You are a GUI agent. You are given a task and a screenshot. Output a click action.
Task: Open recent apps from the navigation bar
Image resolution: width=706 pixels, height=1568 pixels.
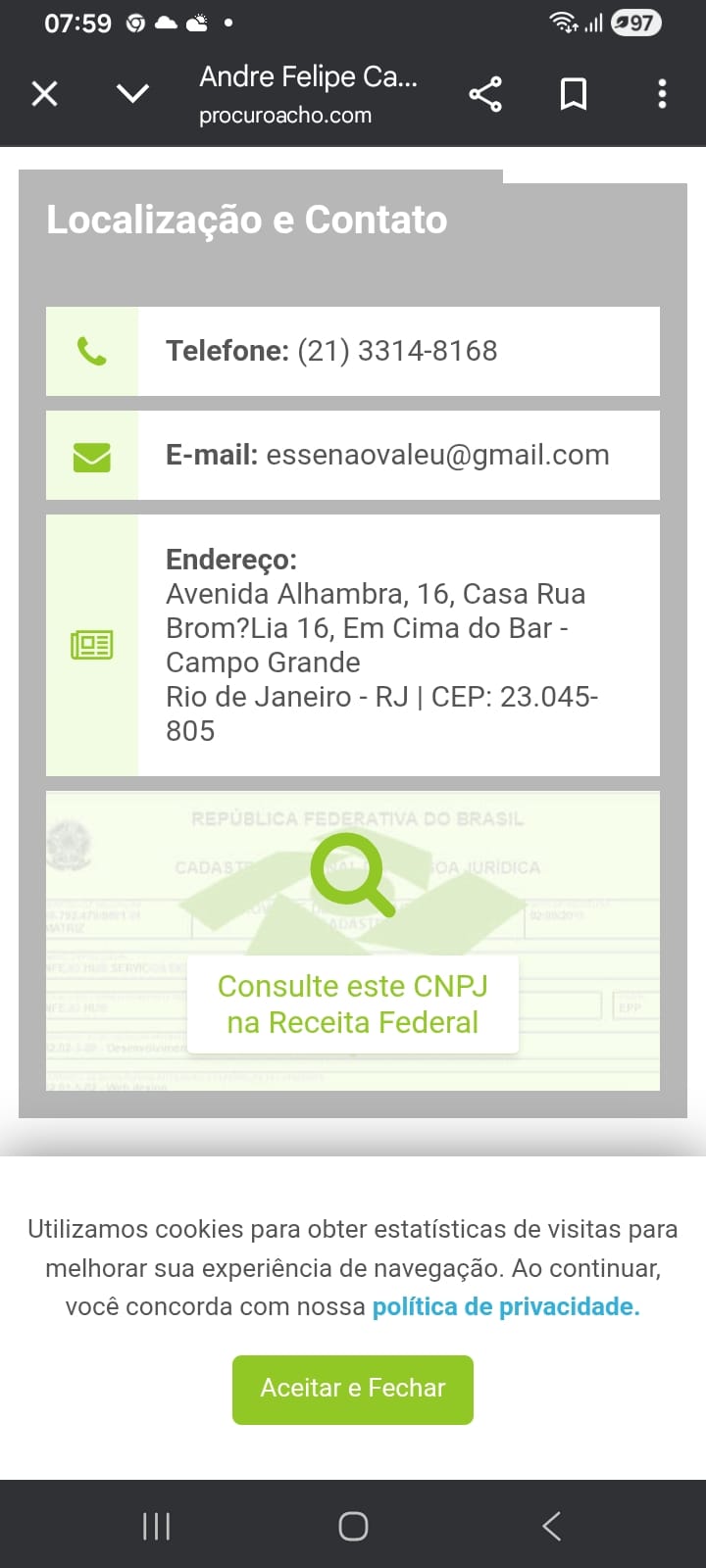(x=156, y=1526)
